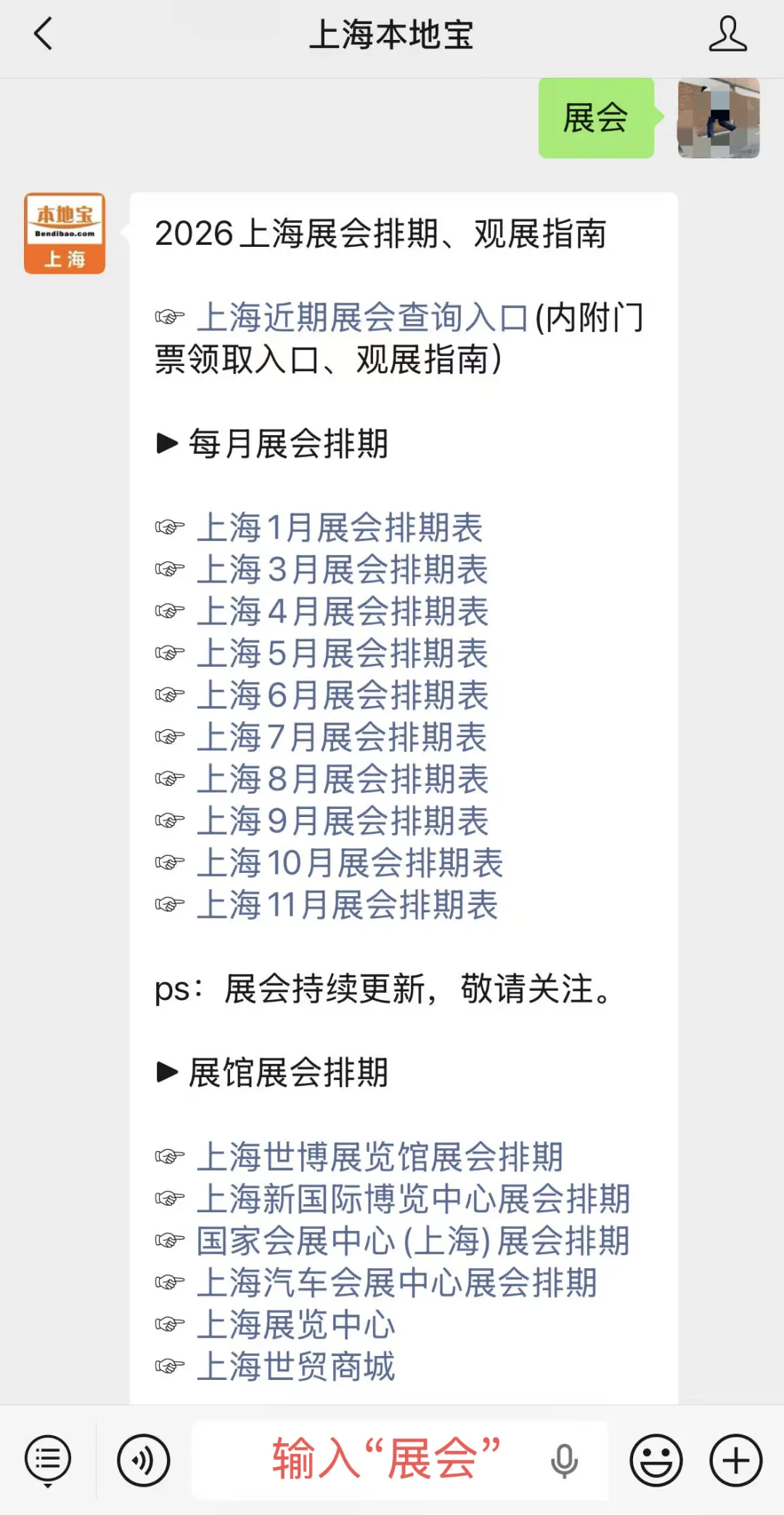Go back from the 上海本地宝 chat
This screenshot has height=1515, width=784.
click(44, 34)
